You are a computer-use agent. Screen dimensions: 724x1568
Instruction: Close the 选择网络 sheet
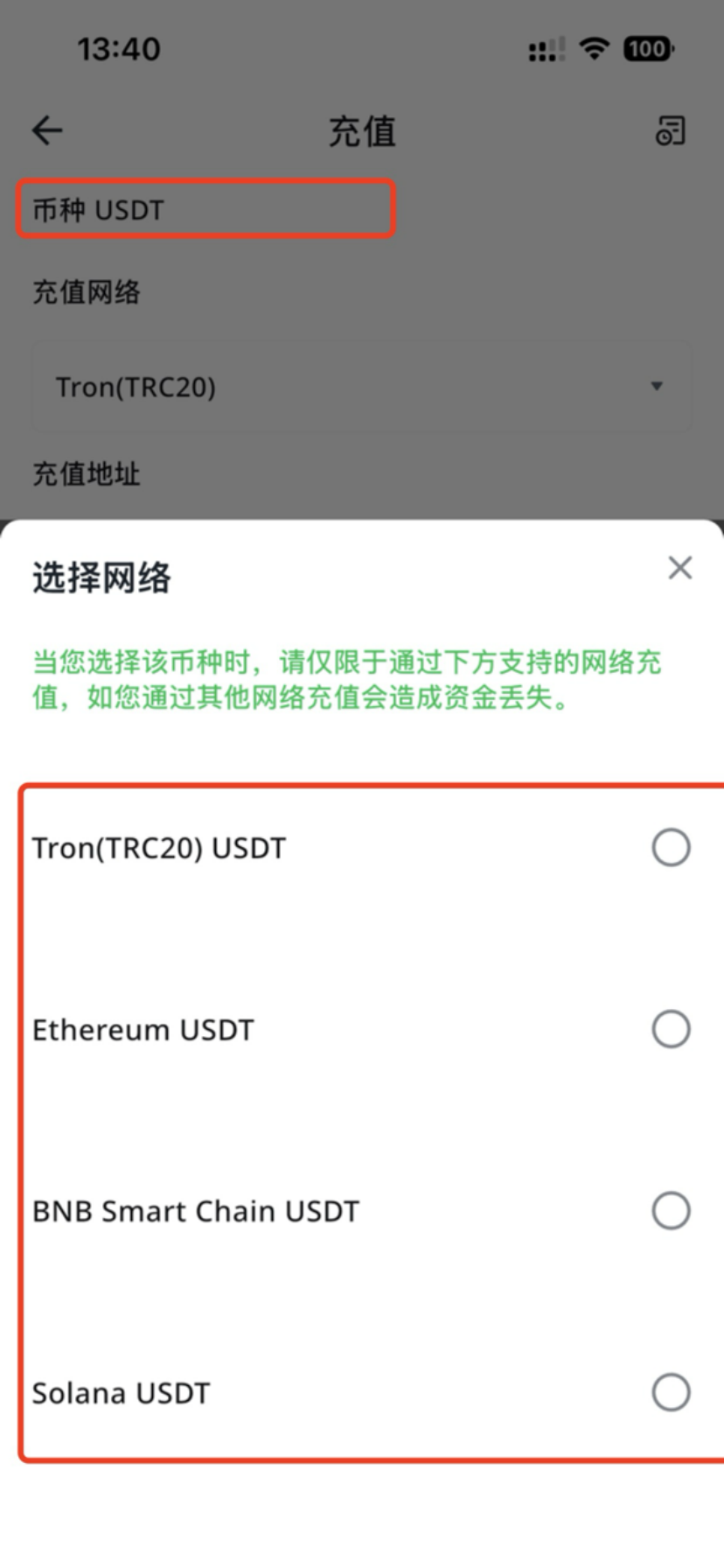pyautogui.click(x=679, y=568)
